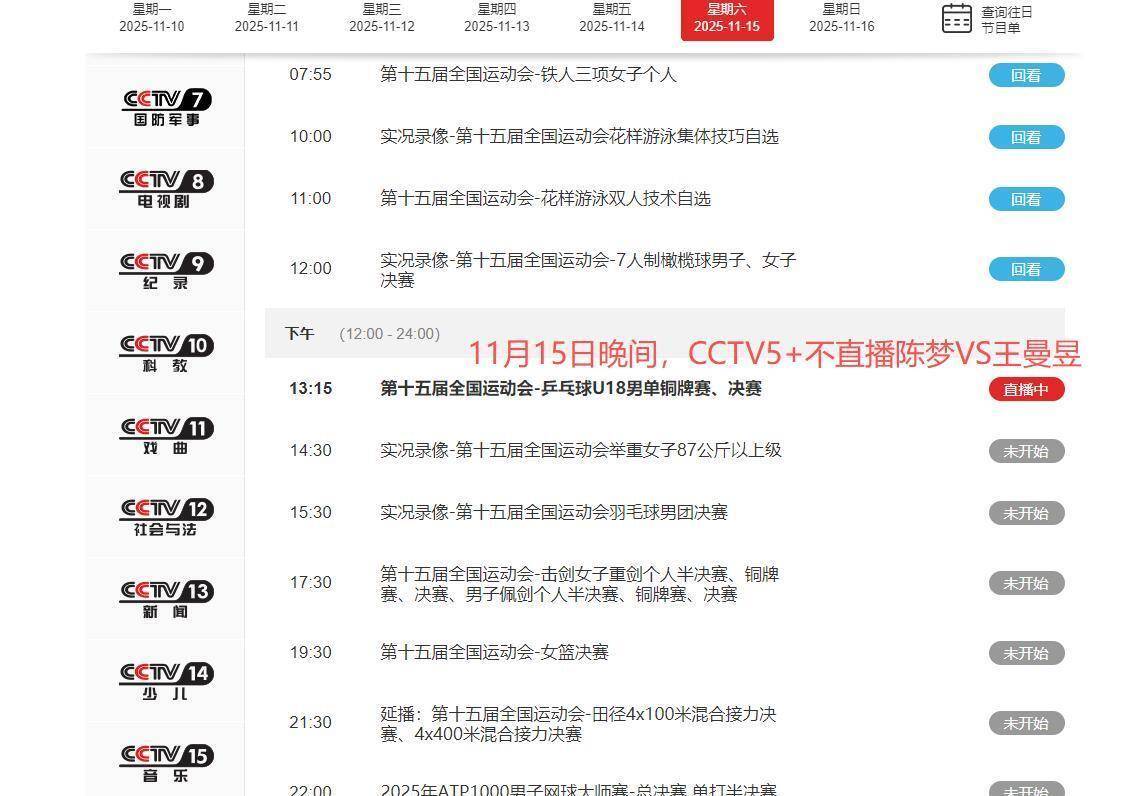
Task: Tap 回看 for 10:00 花样游泳集体技巧自选
Action: [x=1026, y=137]
